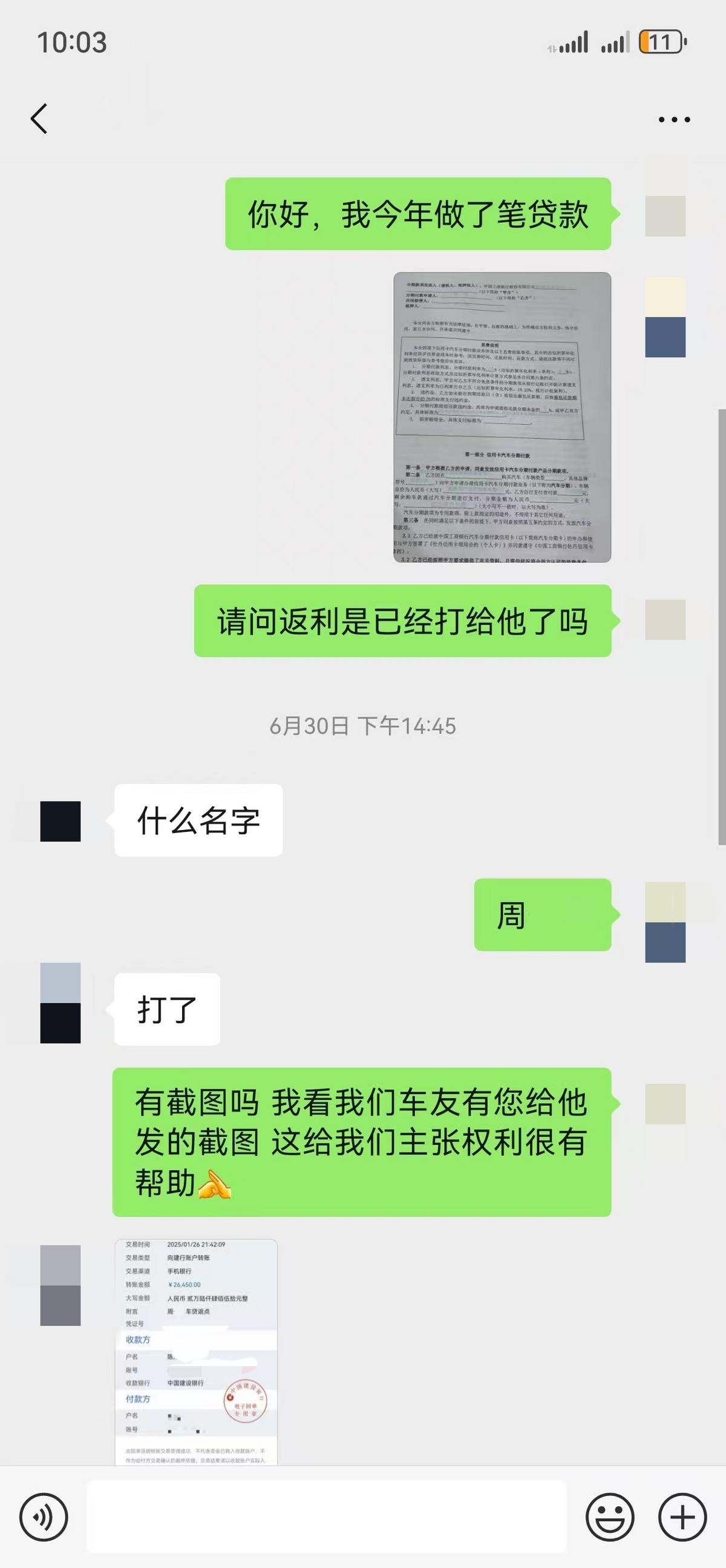726x1568 pixels.
Task: Open the plus attachments menu
Action: pyautogui.click(x=682, y=1517)
